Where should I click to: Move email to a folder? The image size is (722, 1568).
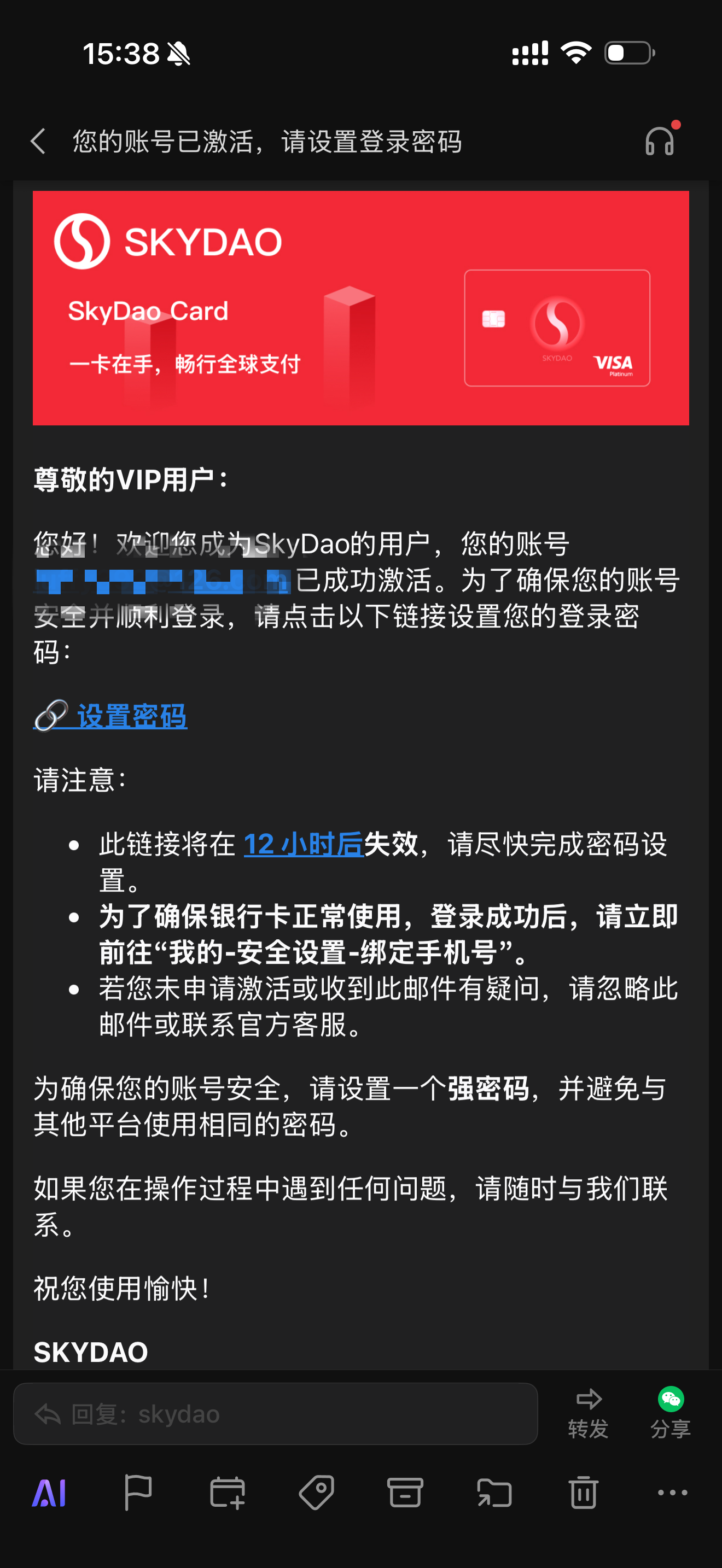click(494, 1493)
